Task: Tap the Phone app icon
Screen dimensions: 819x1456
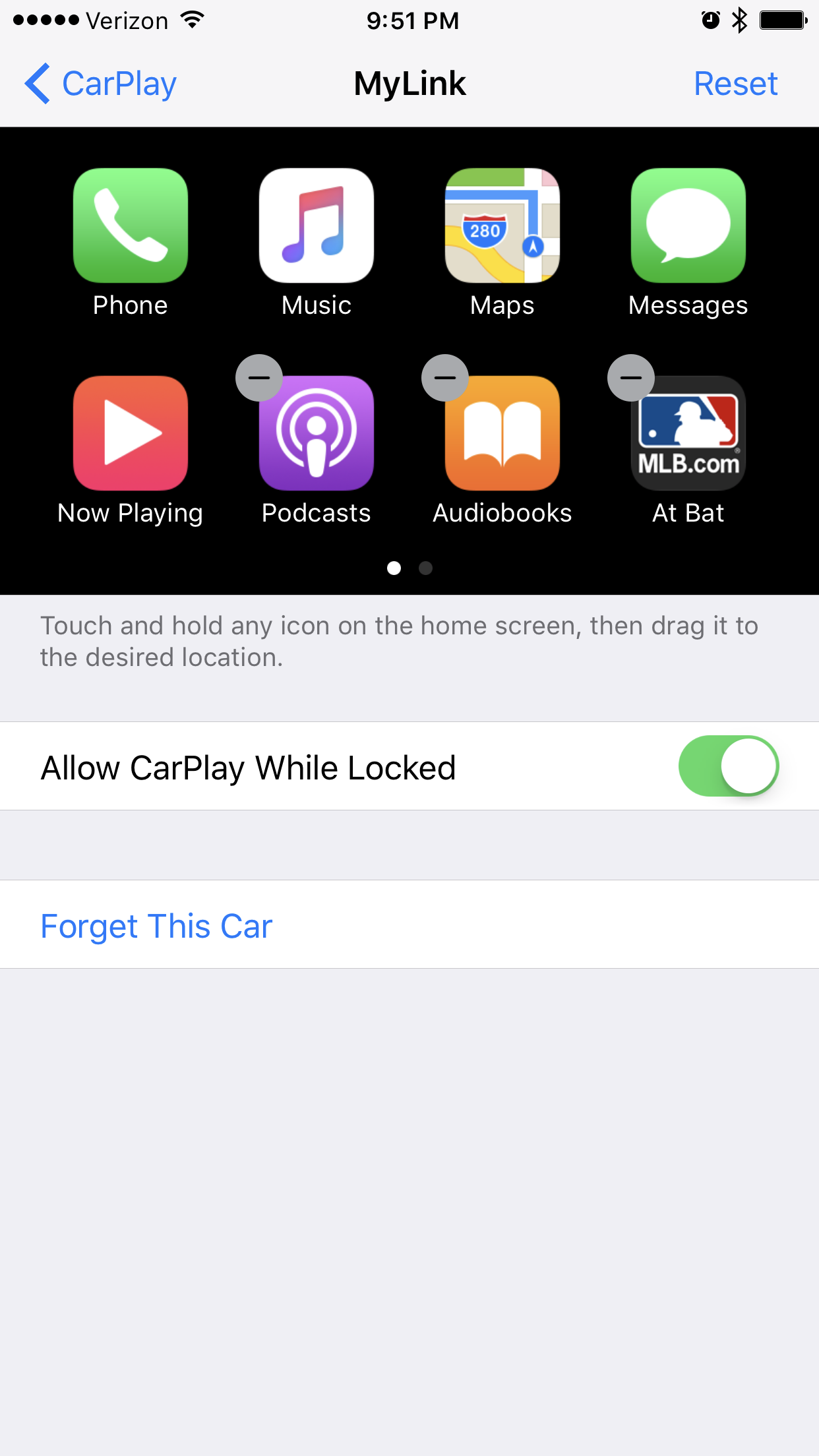Action: [x=131, y=226]
